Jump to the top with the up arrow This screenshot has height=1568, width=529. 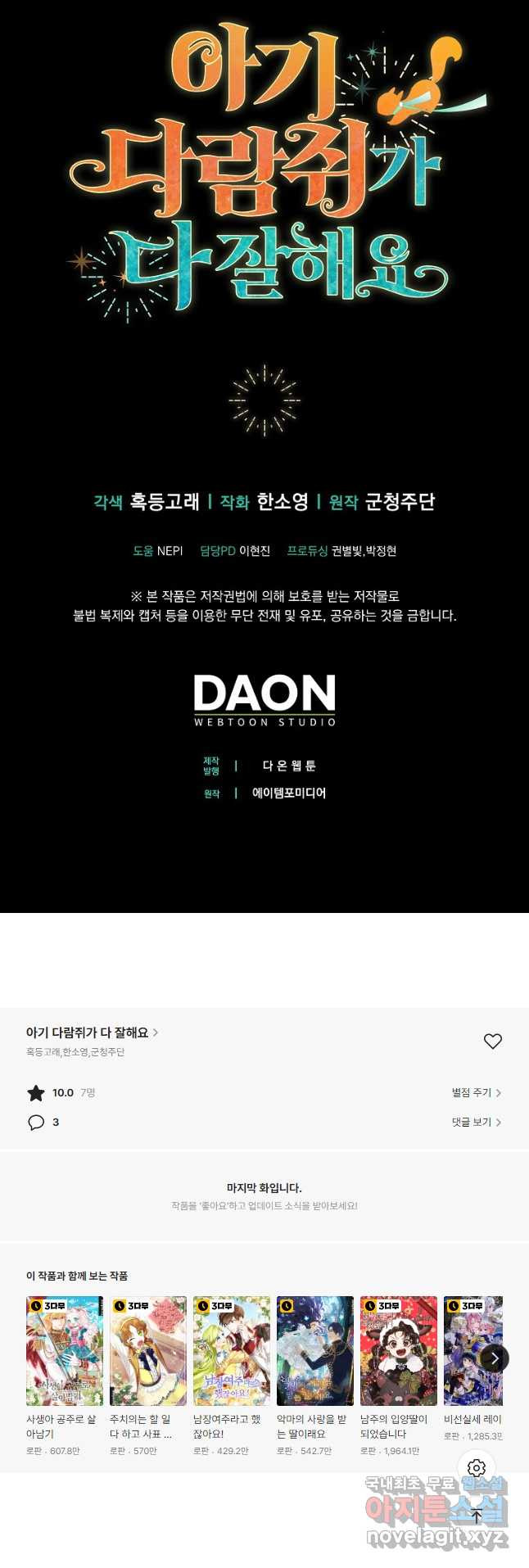[x=477, y=1516]
